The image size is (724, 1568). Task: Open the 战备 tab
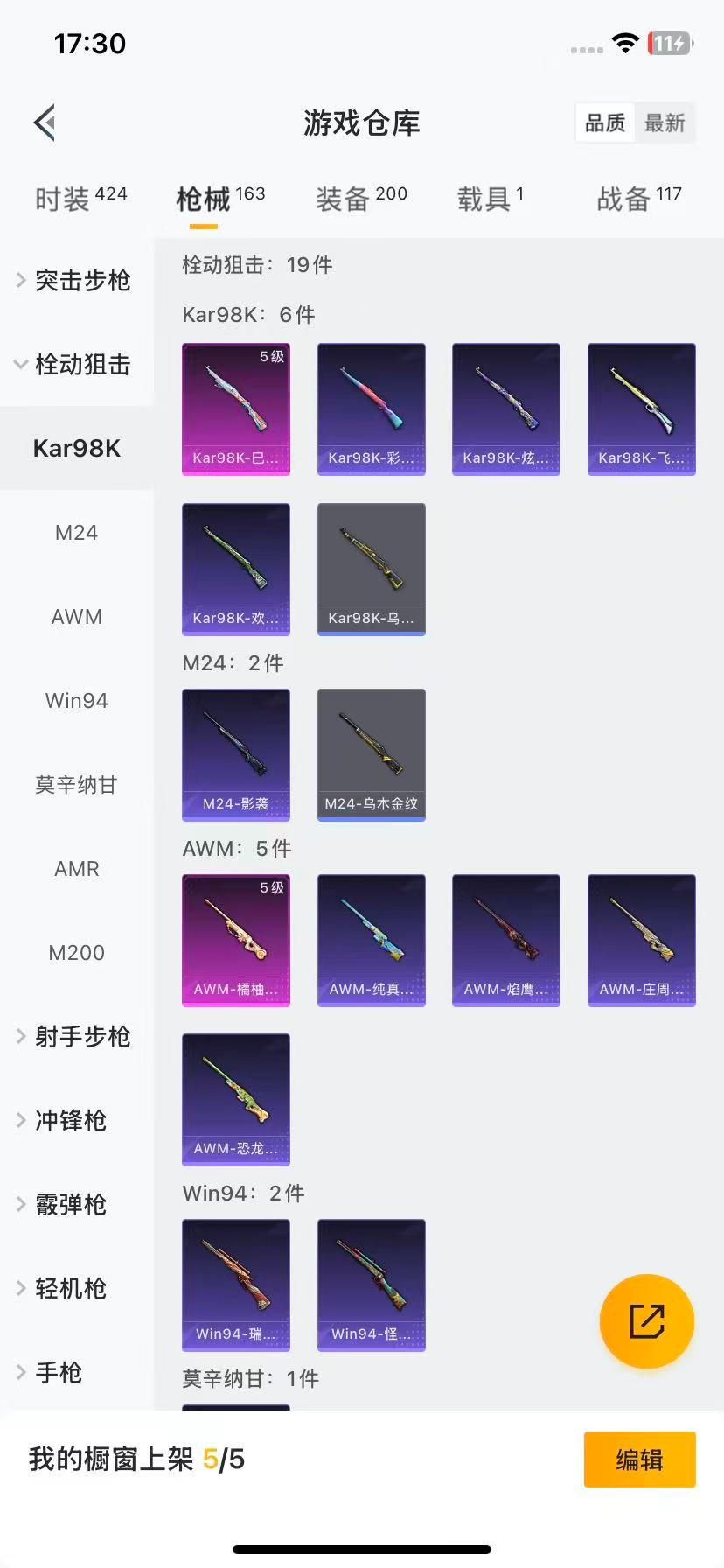[x=638, y=199]
